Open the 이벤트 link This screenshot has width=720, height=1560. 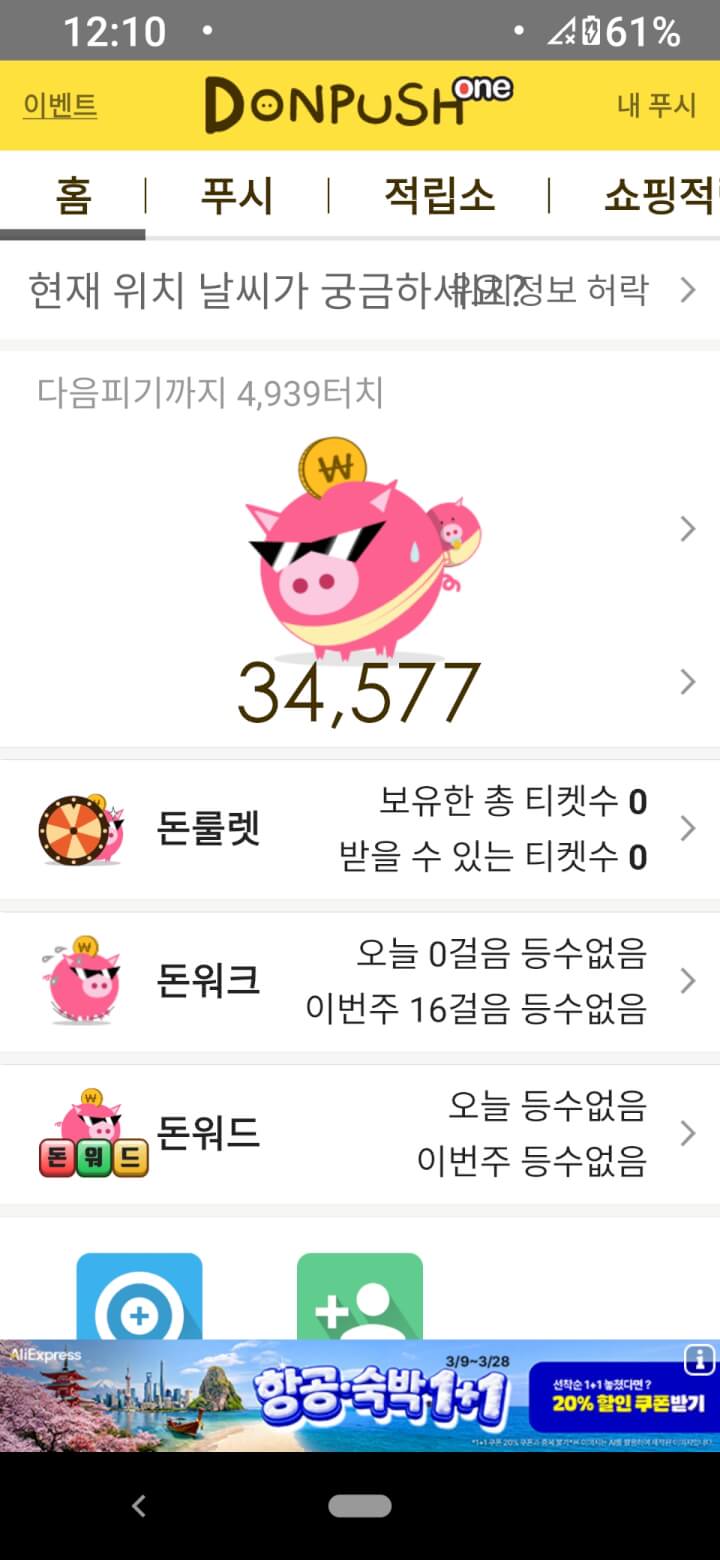point(60,106)
